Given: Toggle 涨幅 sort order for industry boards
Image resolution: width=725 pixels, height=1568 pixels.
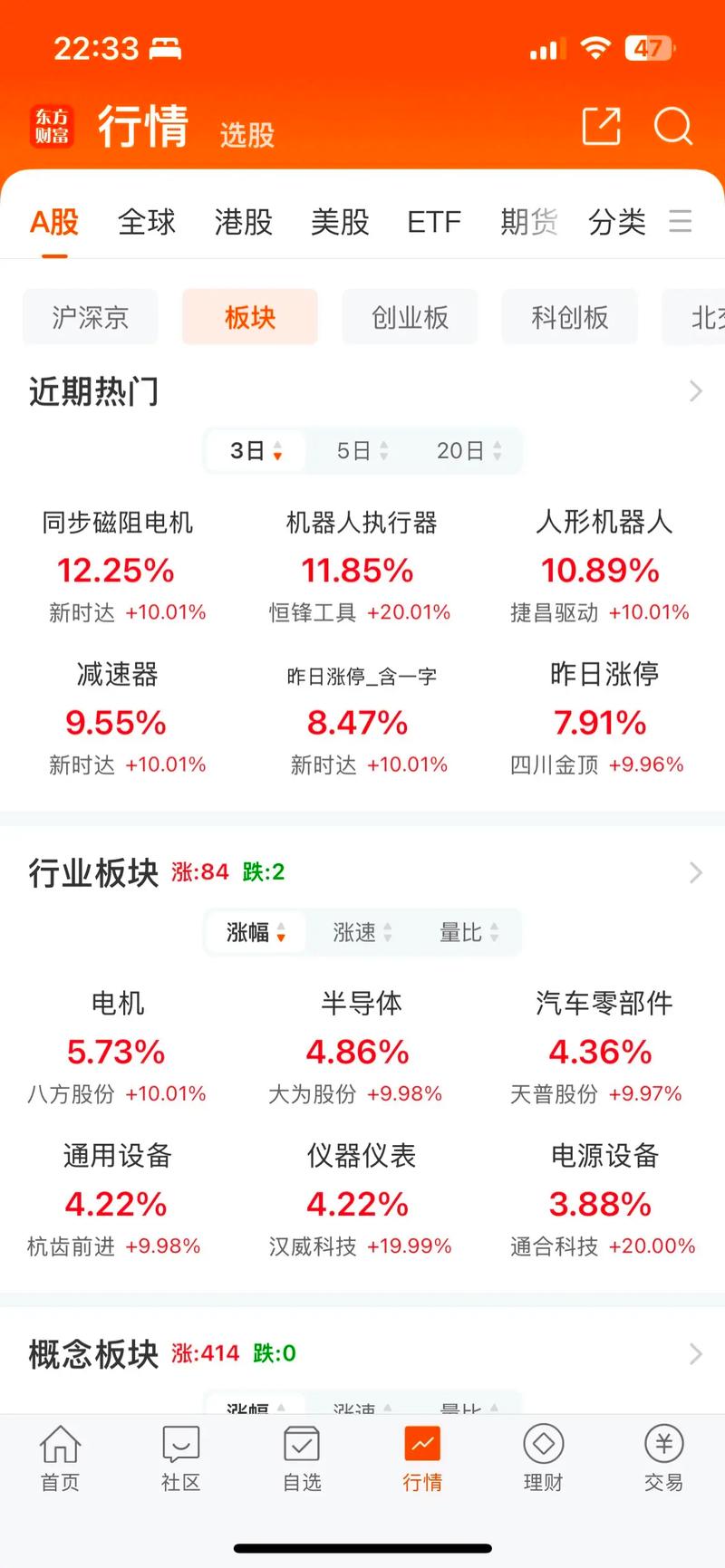Looking at the screenshot, I should point(255,932).
